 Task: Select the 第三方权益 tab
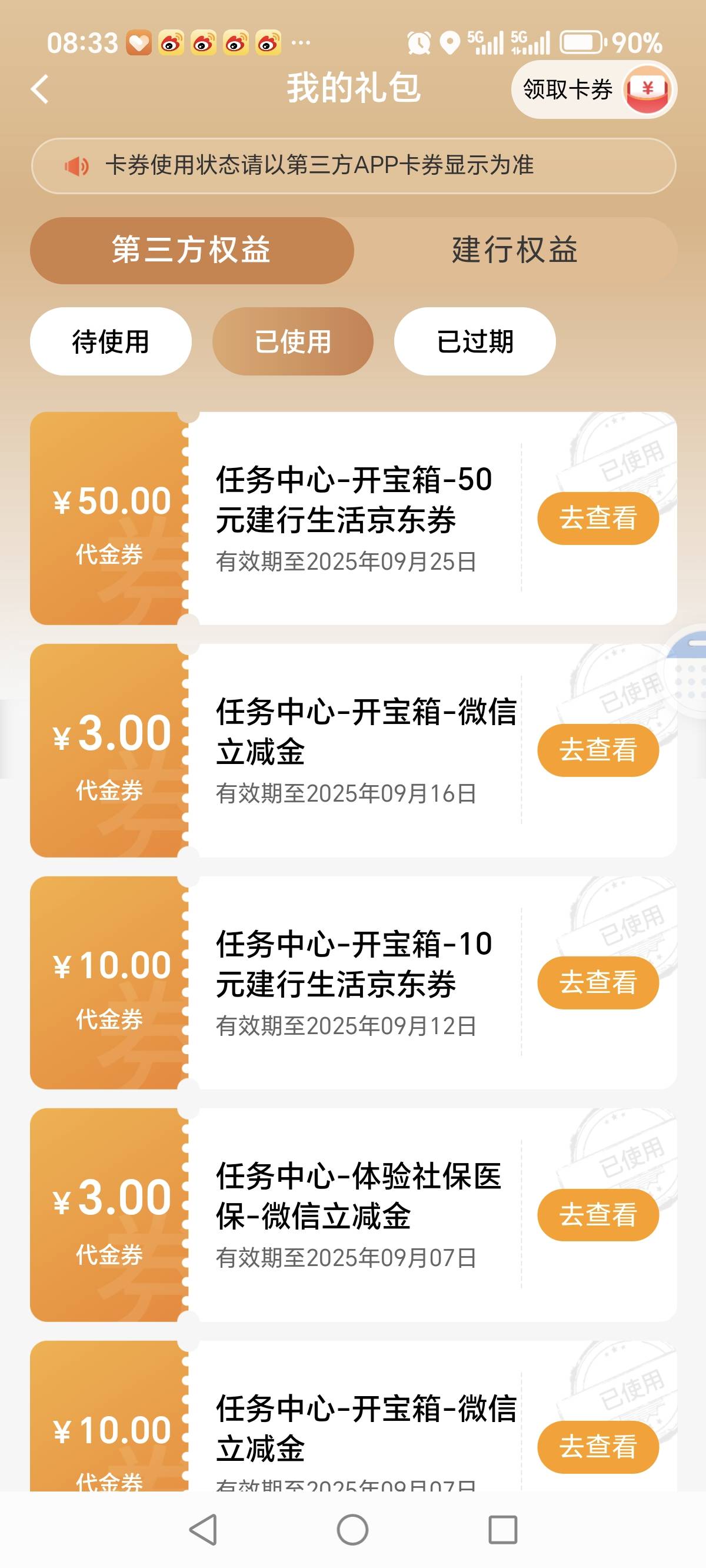[x=192, y=250]
